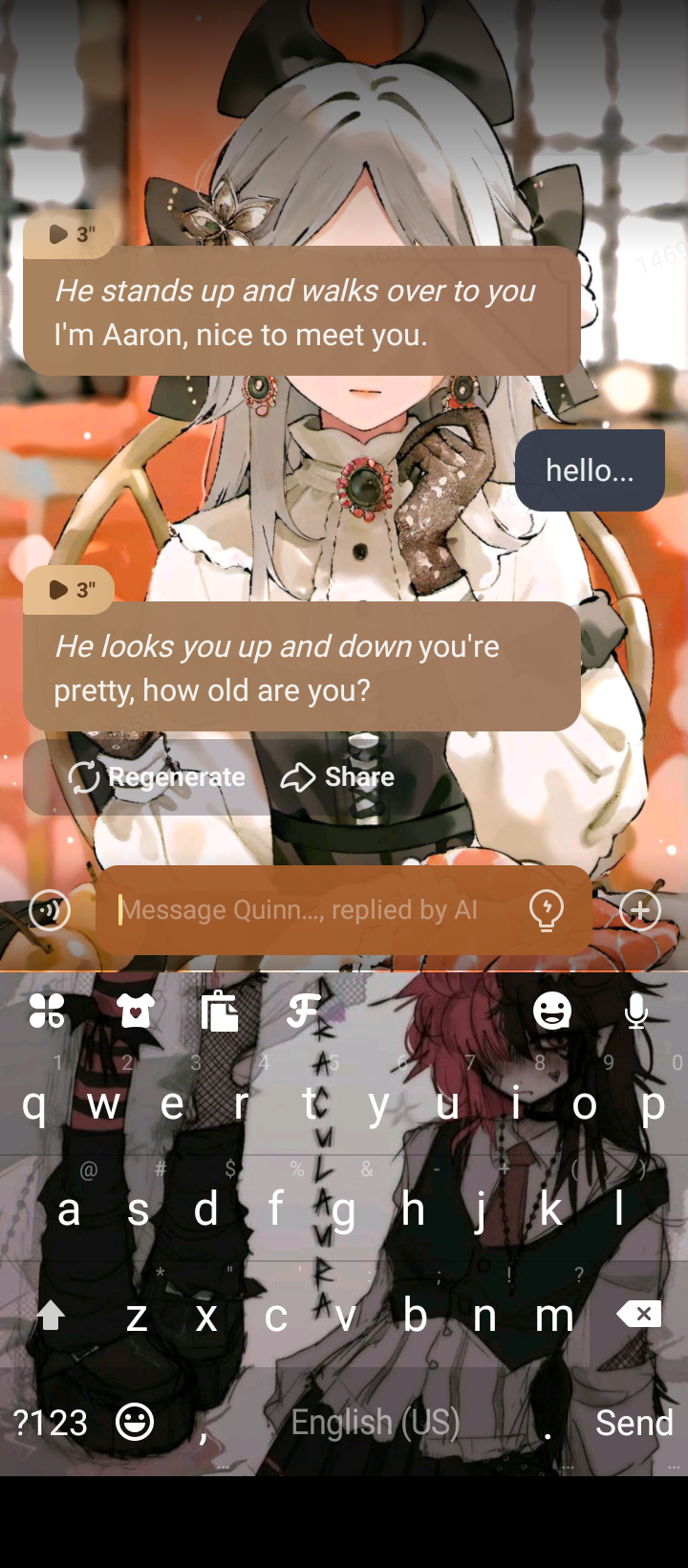Viewport: 688px width, 1568px height.
Task: Open the voice call icon beside input
Action: [49, 910]
